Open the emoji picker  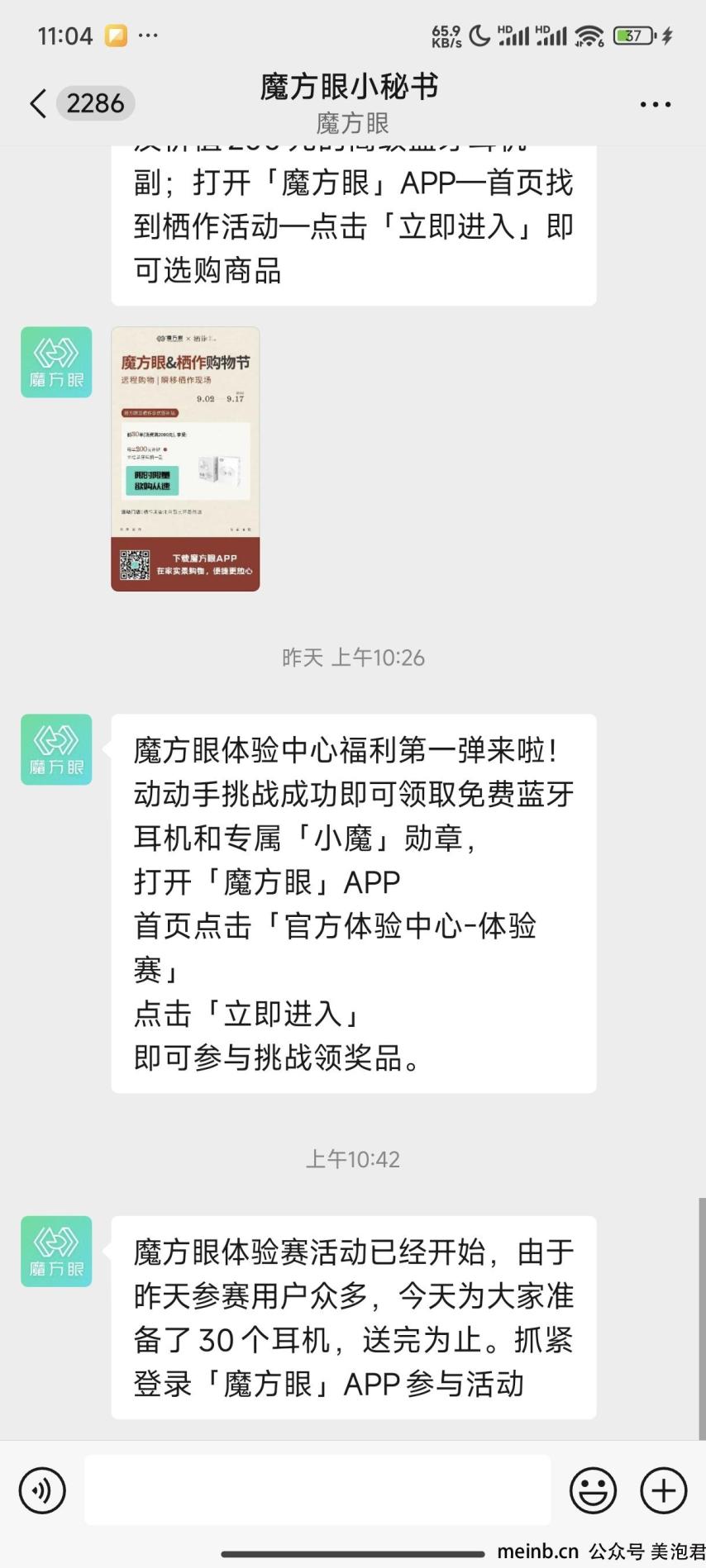point(593,1490)
